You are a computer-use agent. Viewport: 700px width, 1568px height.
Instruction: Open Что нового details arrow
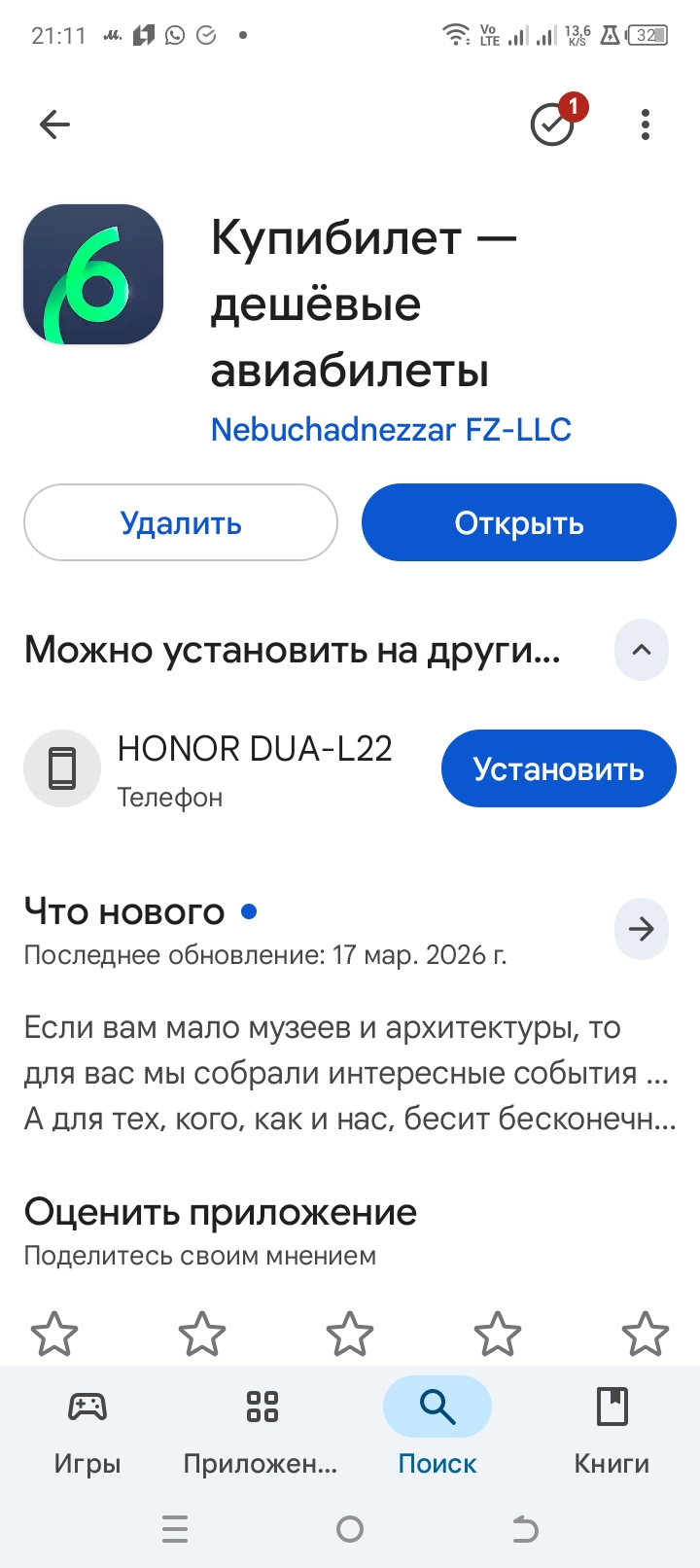[642, 929]
